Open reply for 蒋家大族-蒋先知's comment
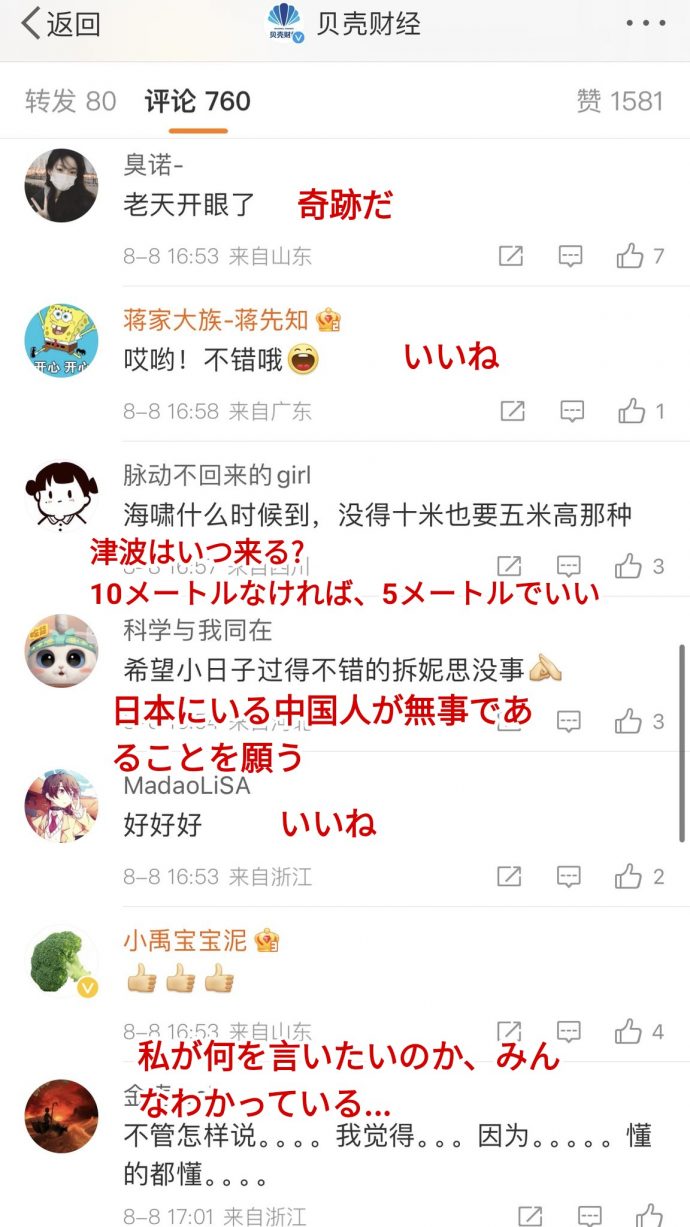The height and width of the screenshot is (1227, 690). click(572, 410)
